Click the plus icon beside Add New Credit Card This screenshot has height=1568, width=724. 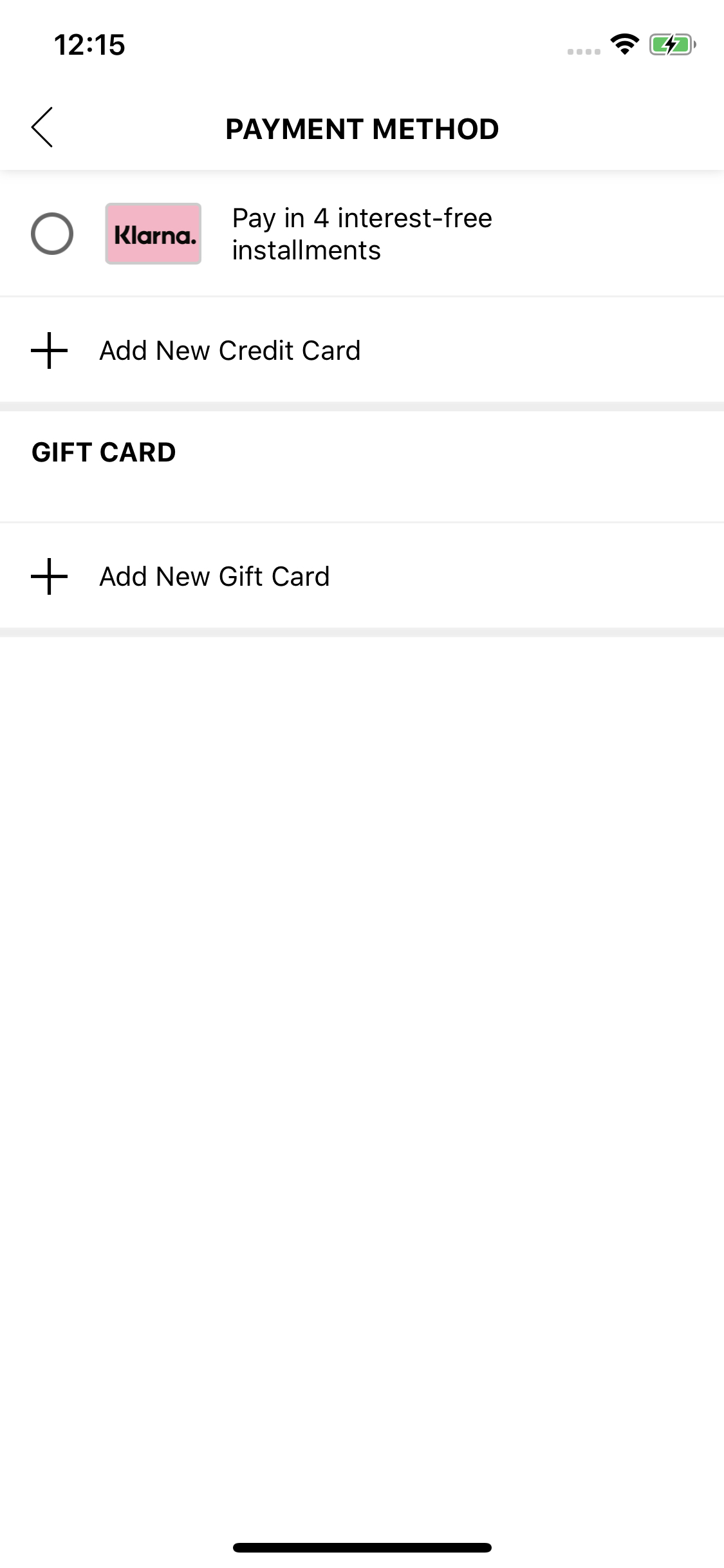50,350
